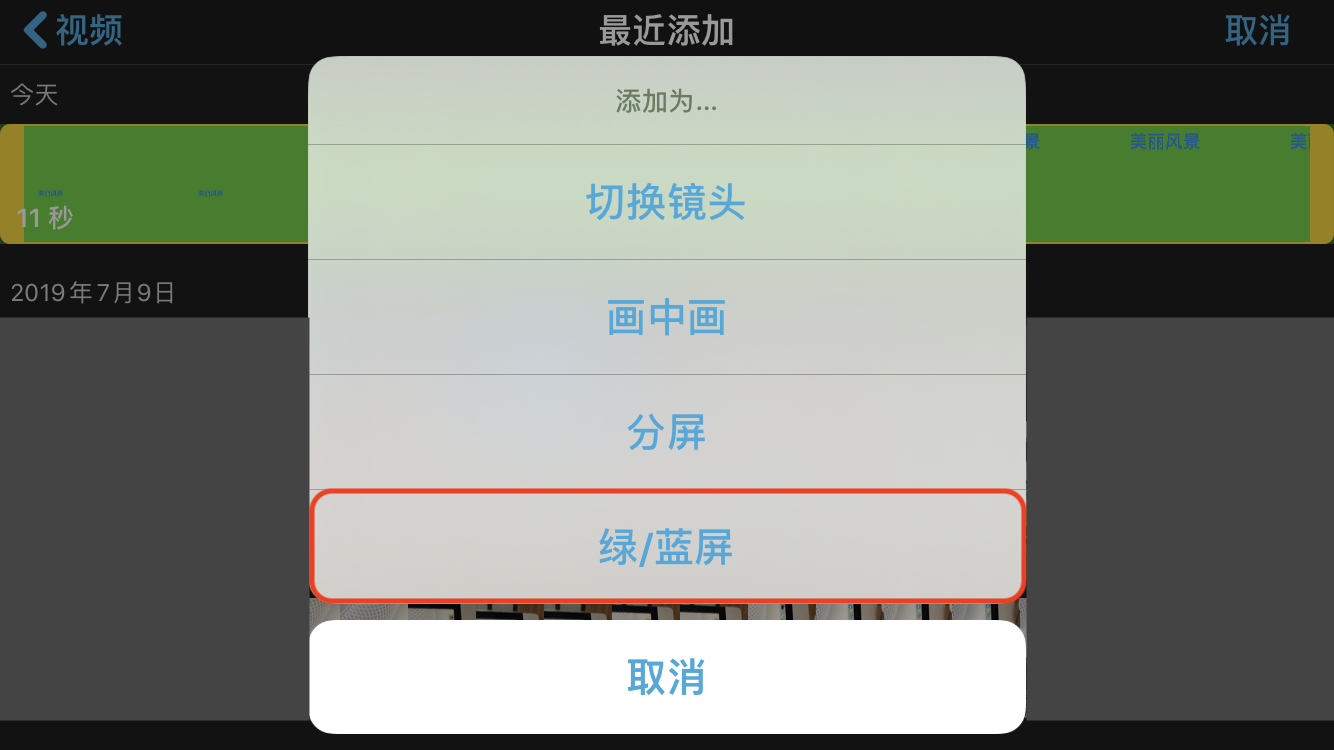Select the 画中画 option
1334x750 pixels.
667,318
